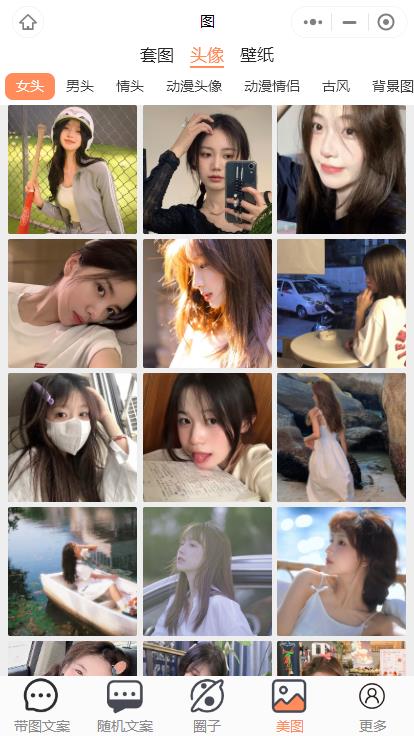The height and width of the screenshot is (736, 414).
Task: Open the mini program three-dot menu
Action: 313,22
